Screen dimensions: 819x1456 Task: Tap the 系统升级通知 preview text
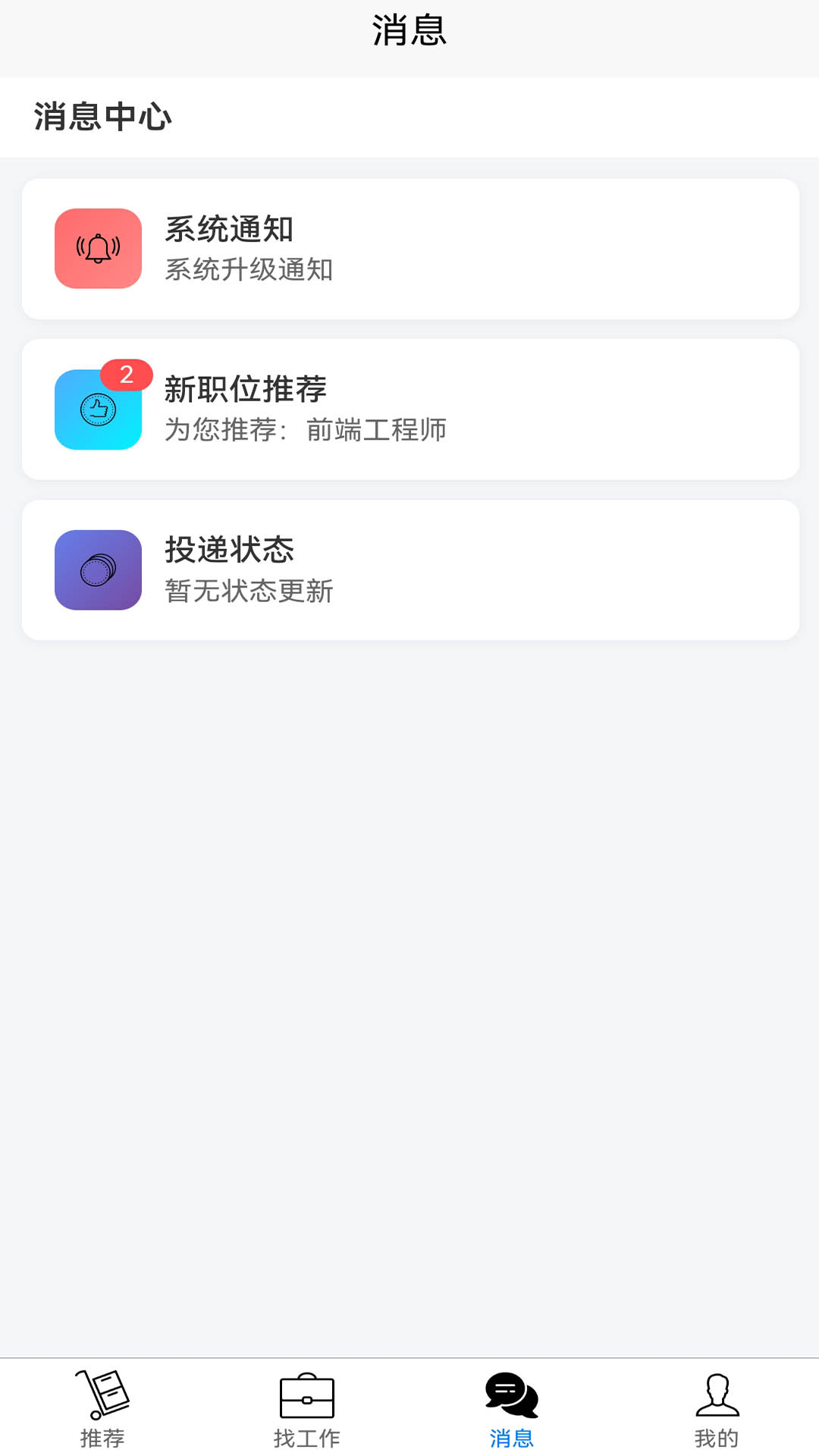[251, 269]
